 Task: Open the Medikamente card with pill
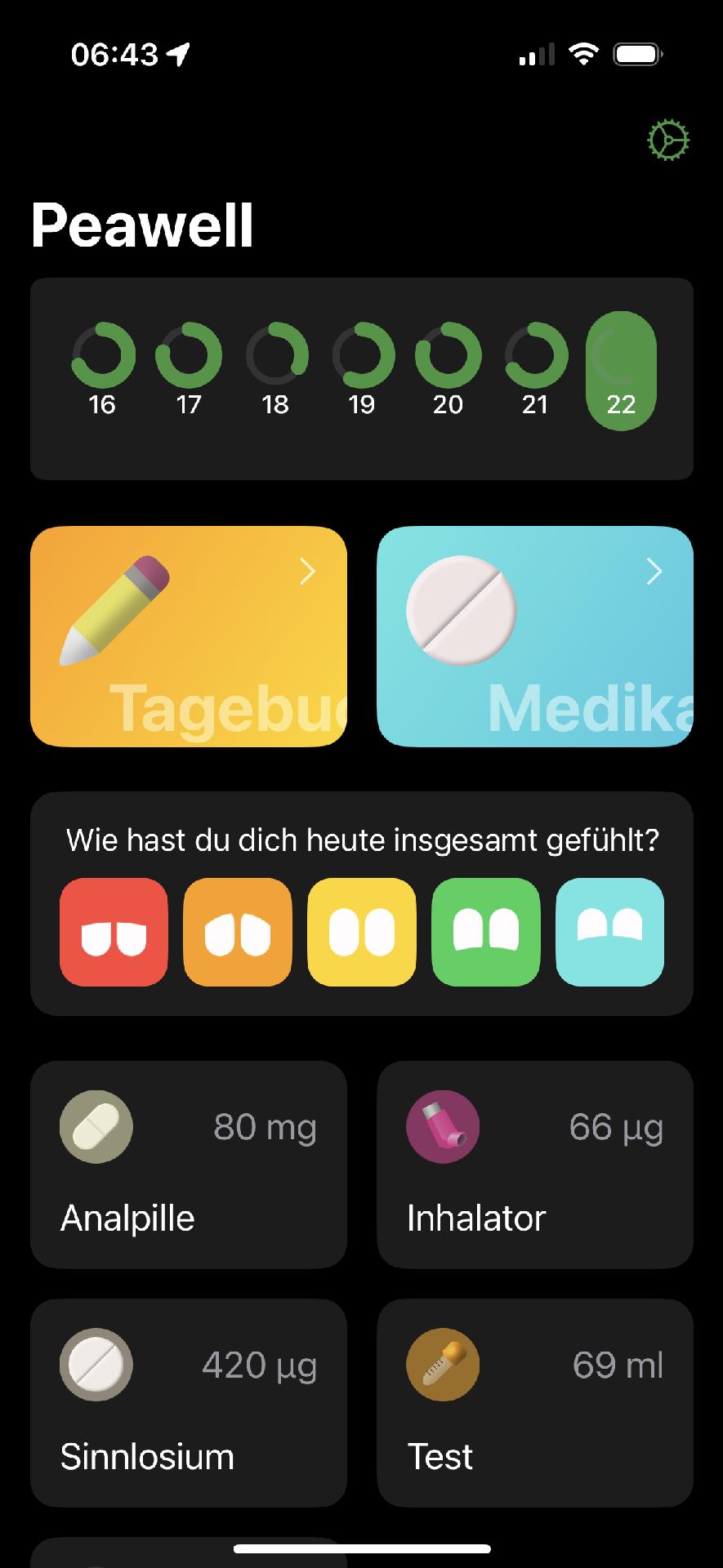535,636
